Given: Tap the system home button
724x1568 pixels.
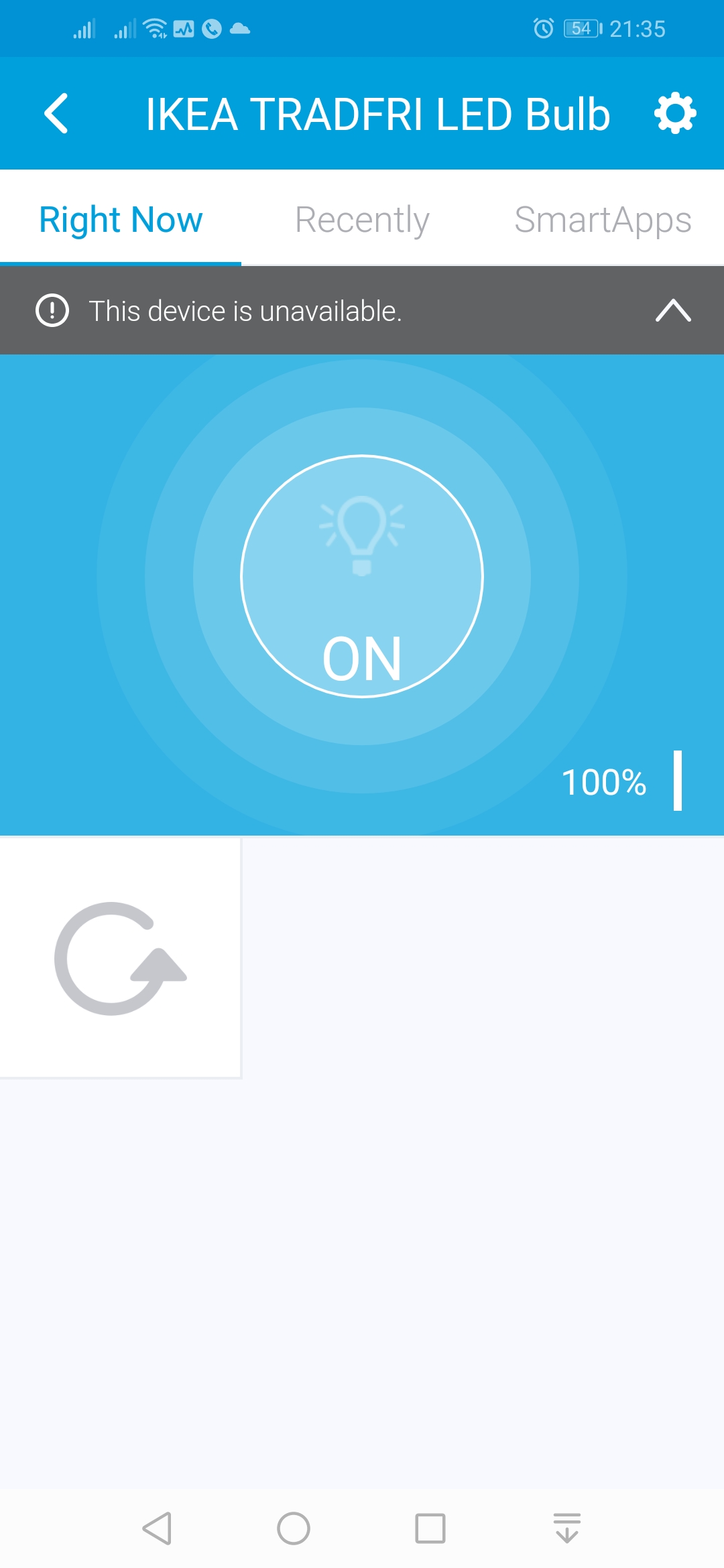Looking at the screenshot, I should point(294,1528).
